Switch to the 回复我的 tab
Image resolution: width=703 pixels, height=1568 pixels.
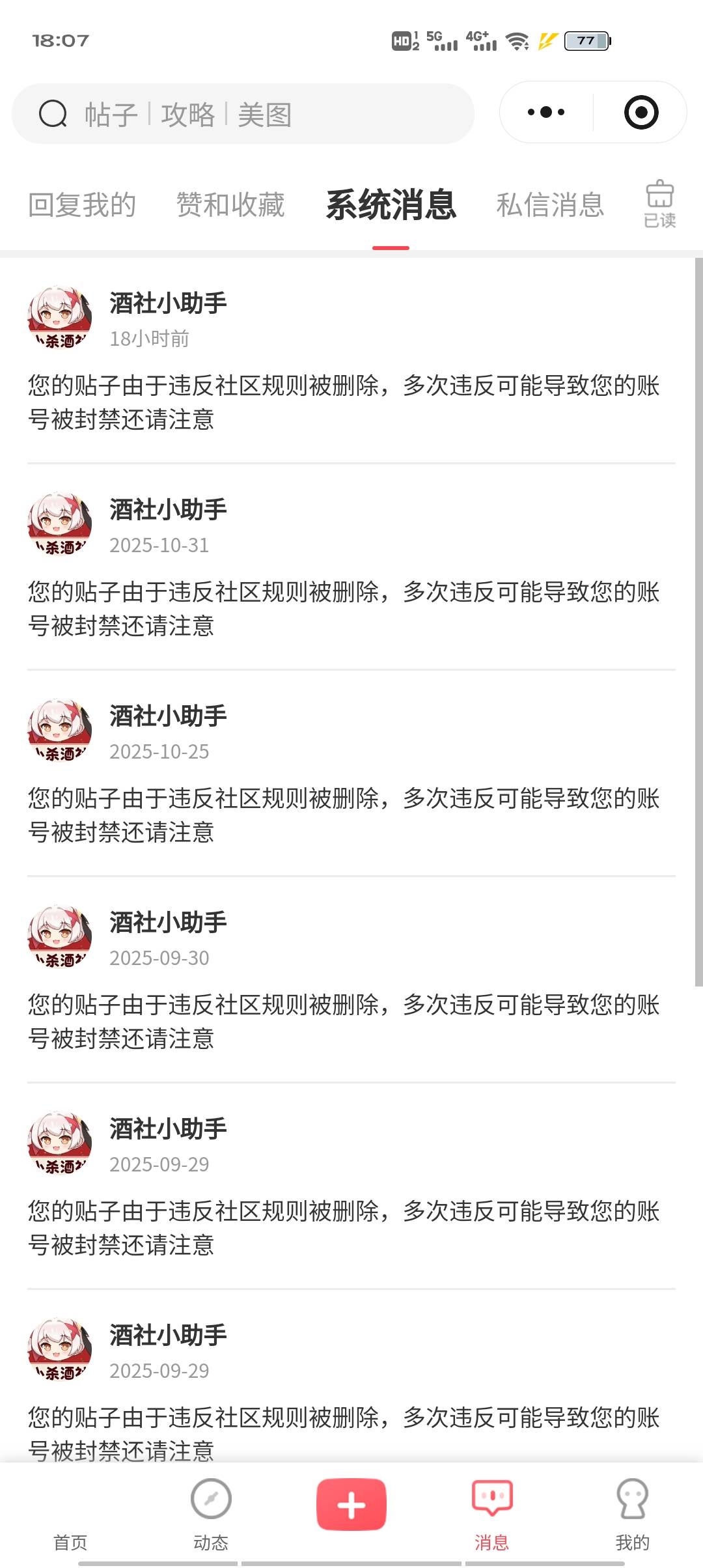[82, 205]
